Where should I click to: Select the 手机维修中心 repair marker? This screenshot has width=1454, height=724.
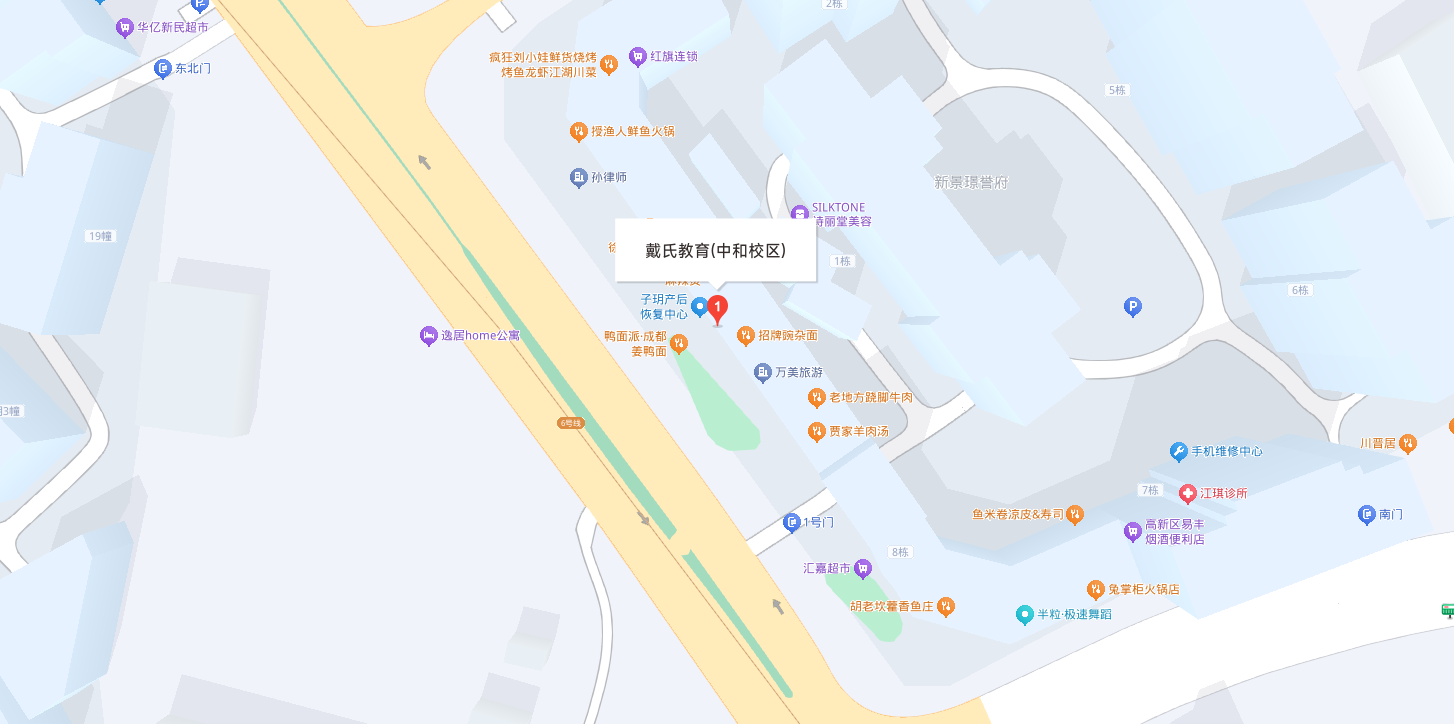point(1179,451)
